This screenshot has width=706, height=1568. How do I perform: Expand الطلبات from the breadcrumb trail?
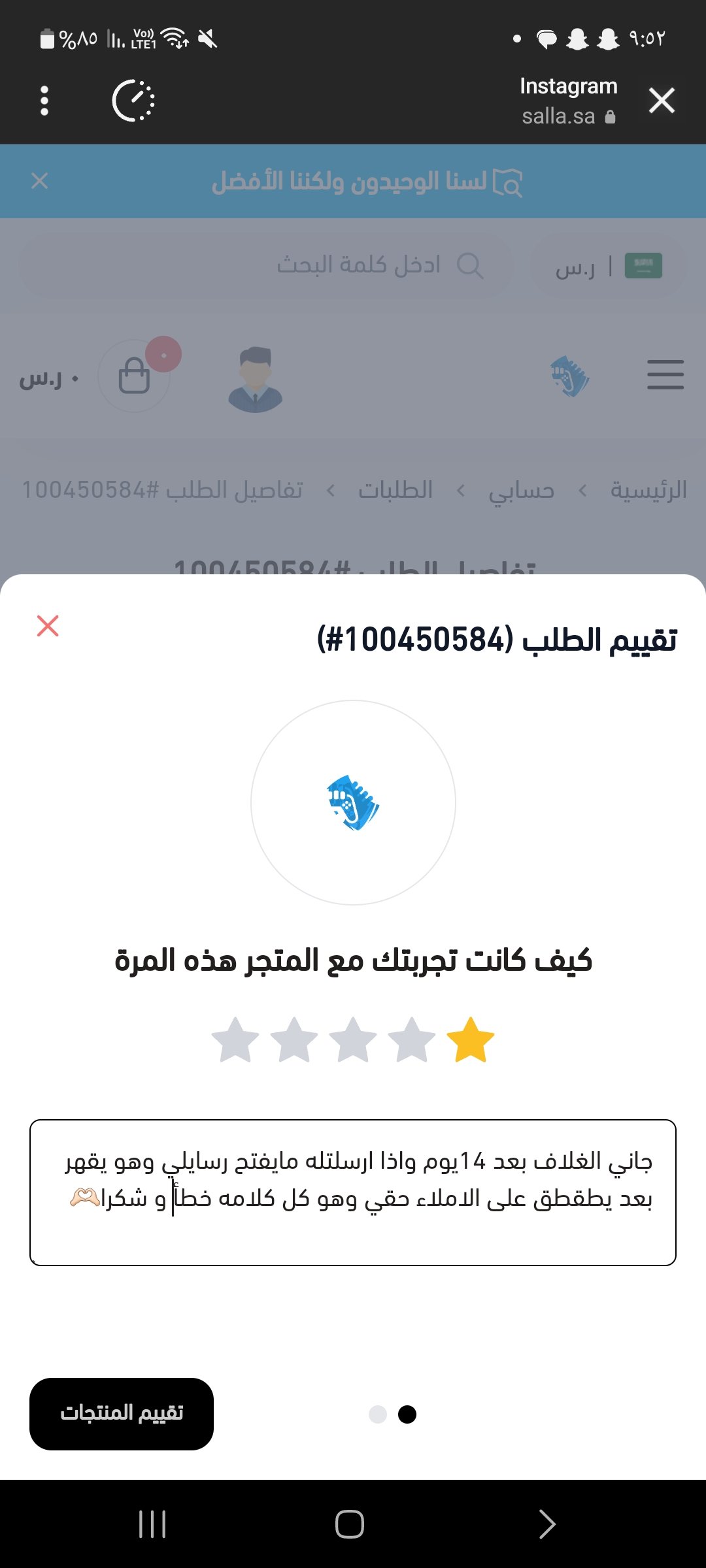click(x=397, y=490)
